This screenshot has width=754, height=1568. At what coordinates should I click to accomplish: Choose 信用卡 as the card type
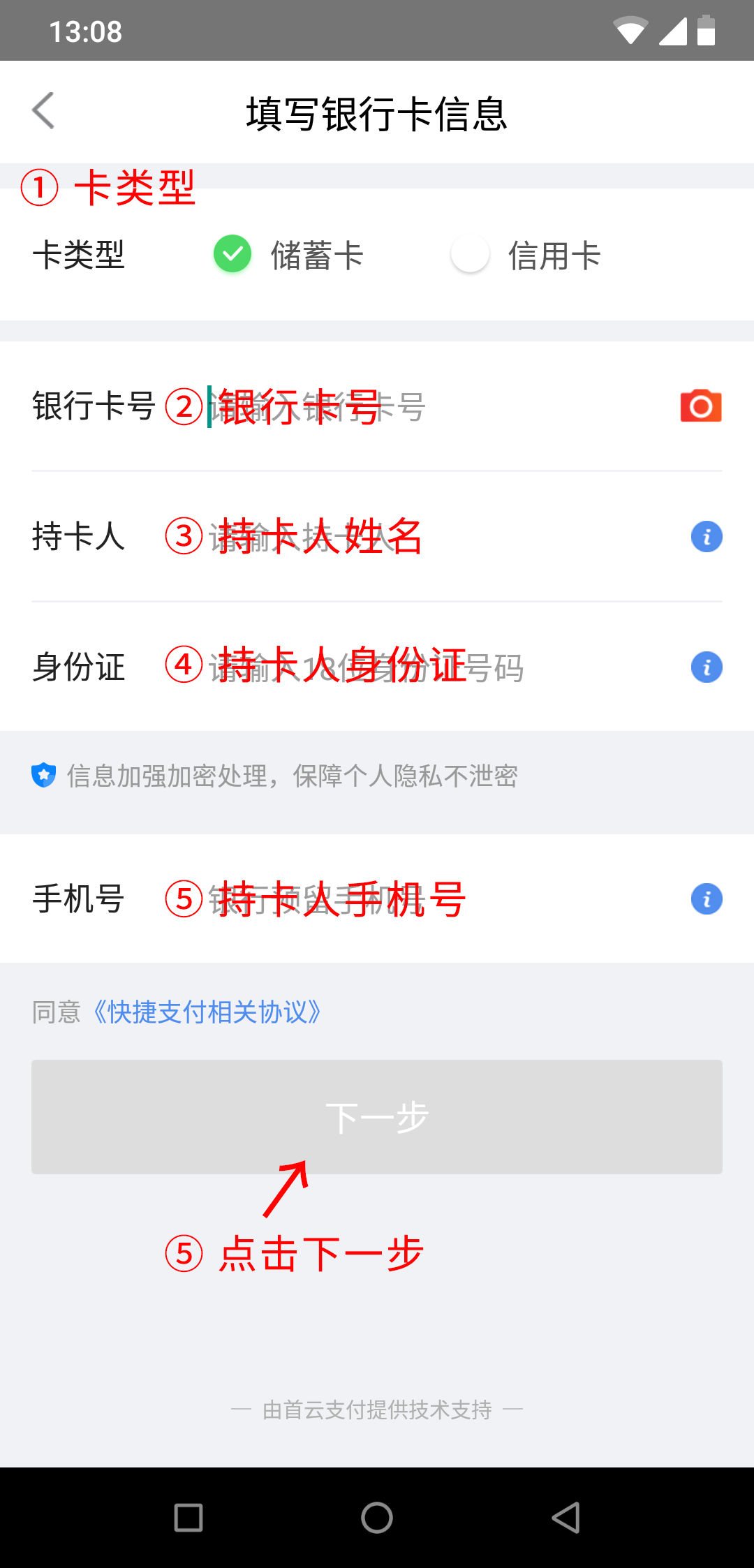470,254
